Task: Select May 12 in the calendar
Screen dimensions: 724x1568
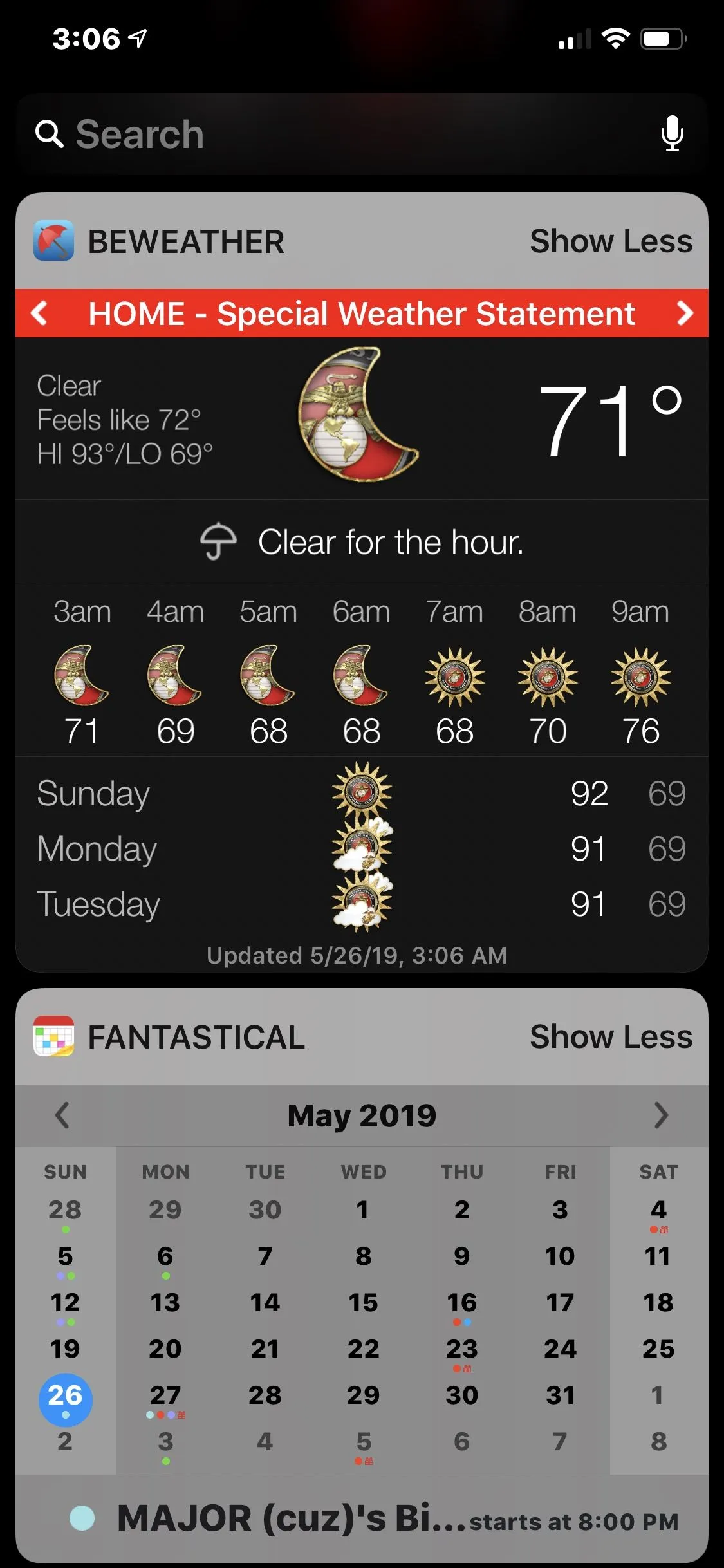Action: pyautogui.click(x=65, y=1305)
